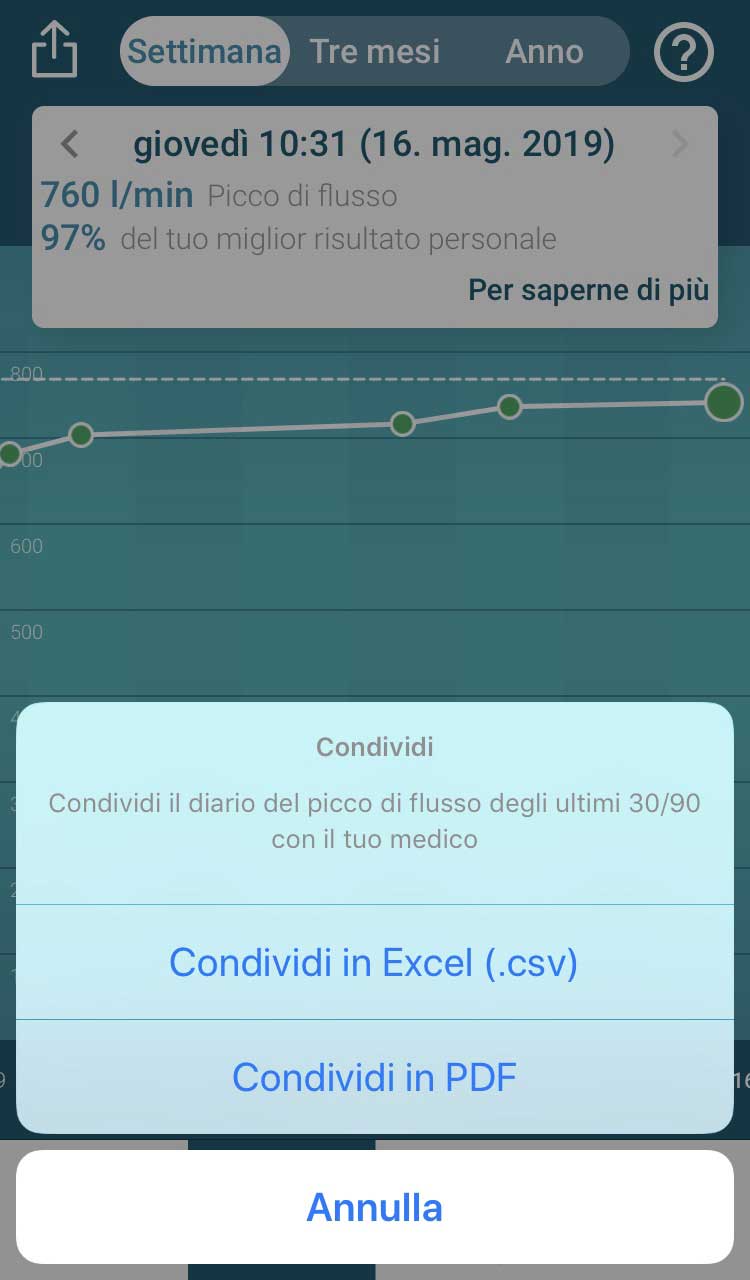Image resolution: width=750 pixels, height=1280 pixels.
Task: Dismiss the share sheet with Annulla
Action: click(x=374, y=1207)
